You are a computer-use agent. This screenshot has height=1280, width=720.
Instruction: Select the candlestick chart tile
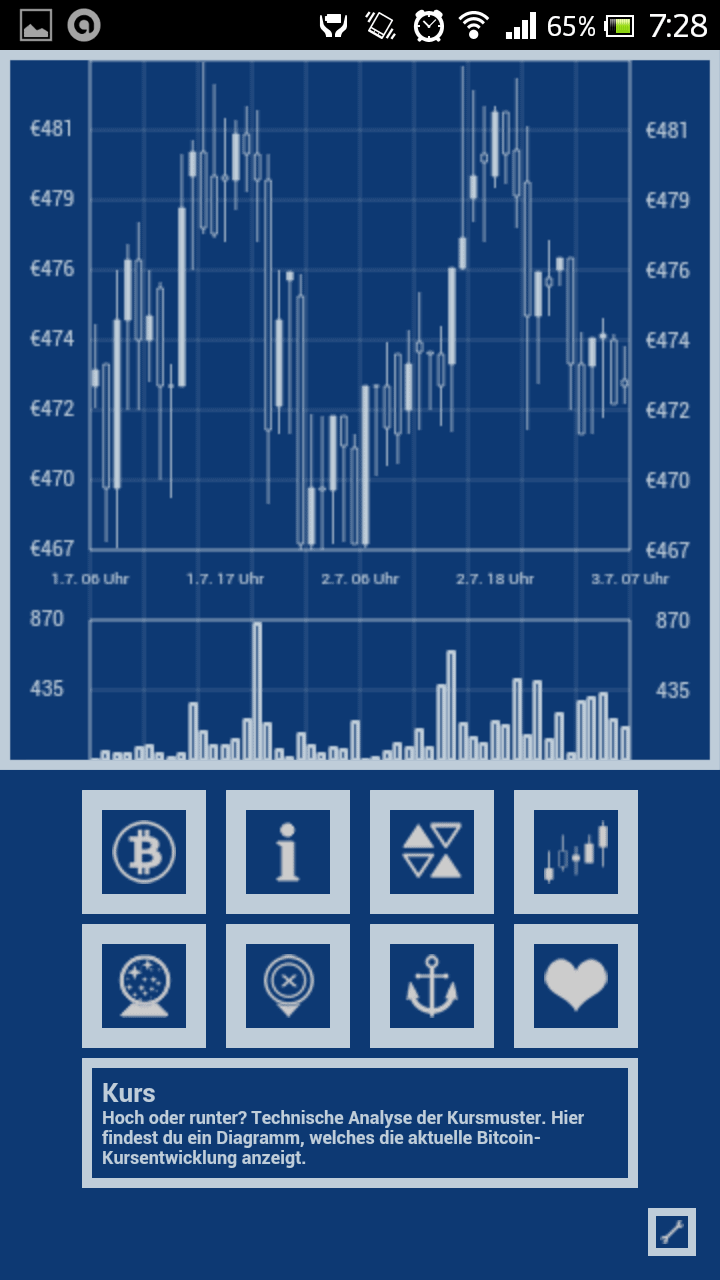pyautogui.click(x=576, y=852)
